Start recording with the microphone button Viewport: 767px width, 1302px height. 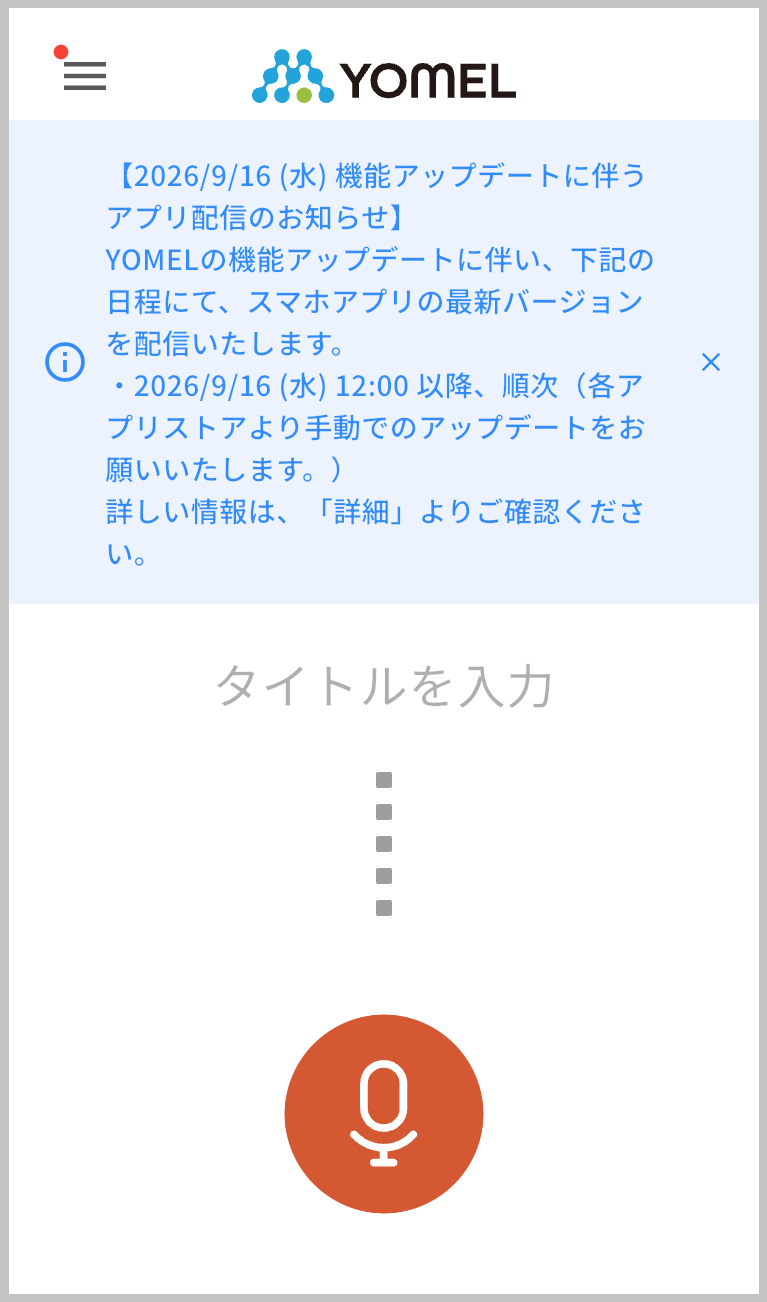pyautogui.click(x=384, y=1114)
